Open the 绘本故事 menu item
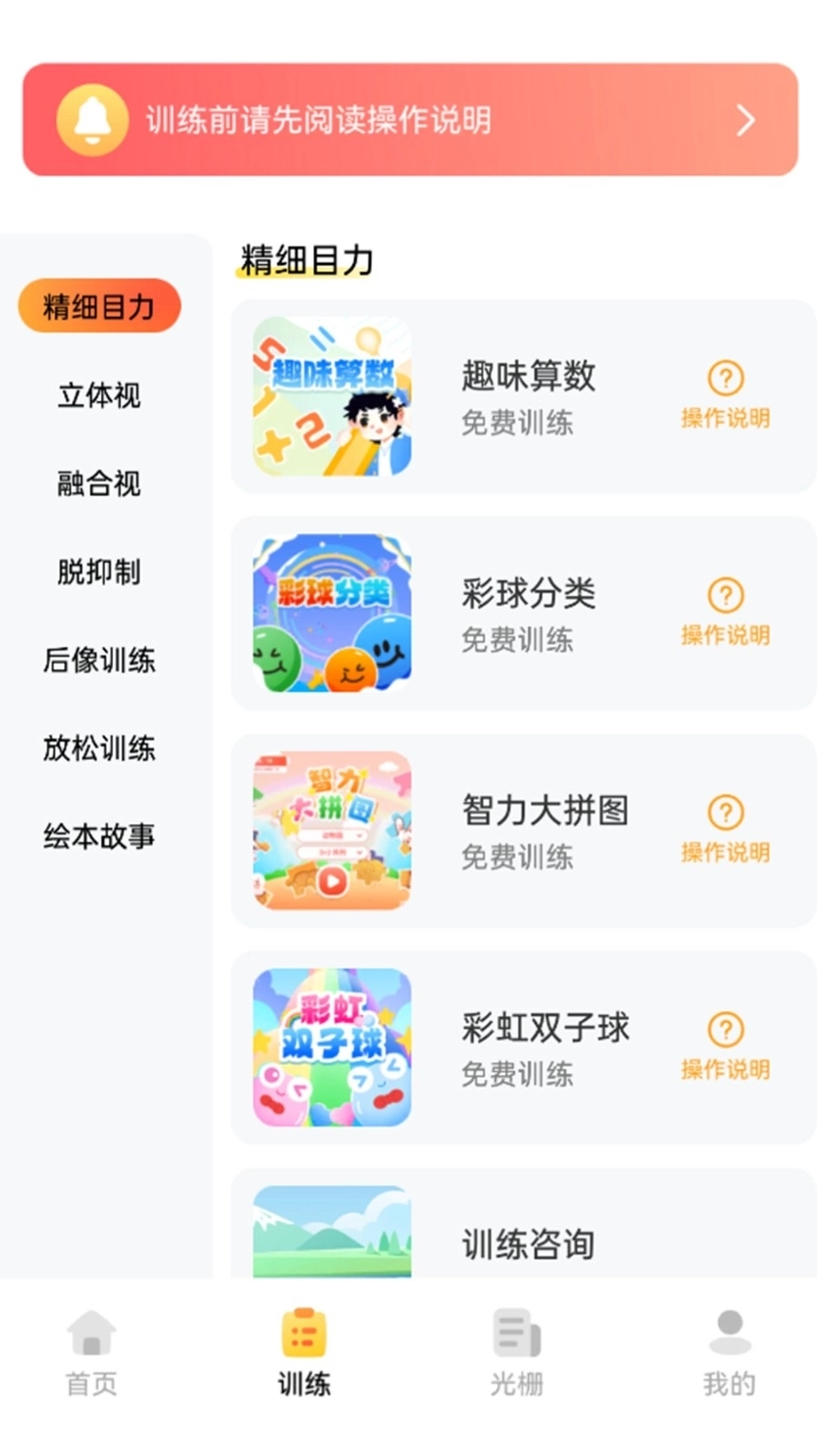Screen dimensions: 819x1456 [x=100, y=838]
